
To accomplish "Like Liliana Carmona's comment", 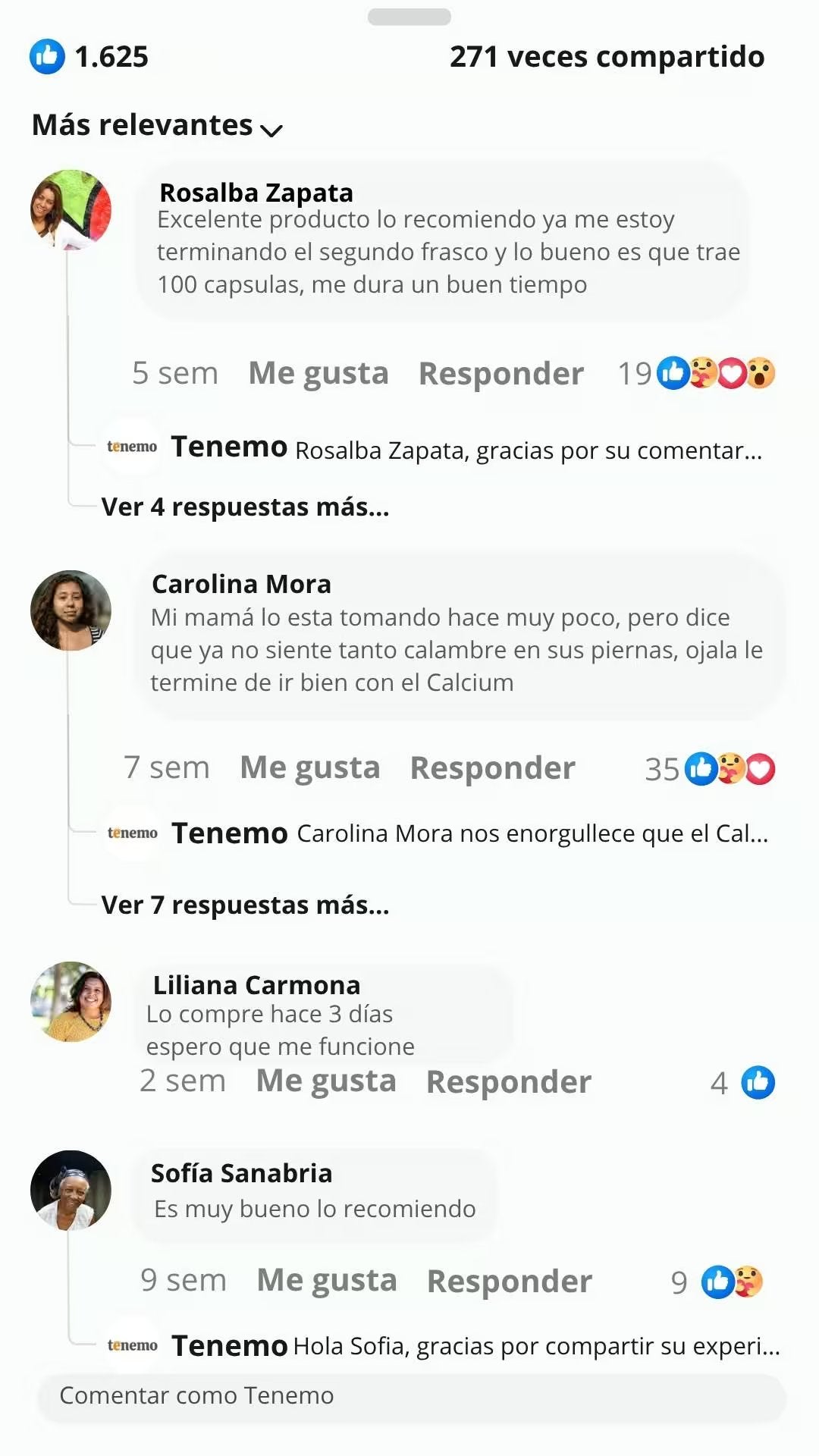I will pos(326,1081).
